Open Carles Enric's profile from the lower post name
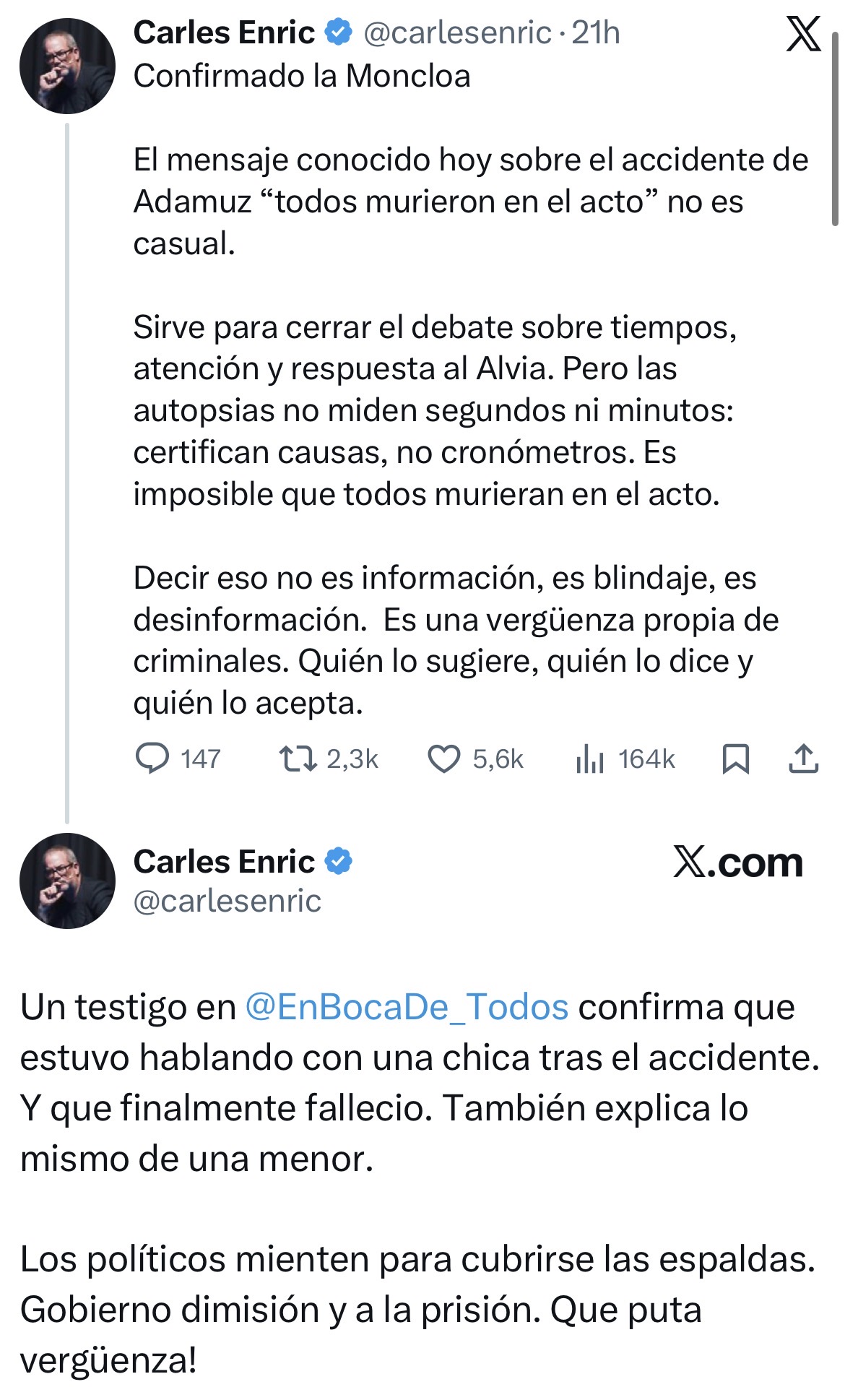845x1400 pixels. [x=224, y=861]
